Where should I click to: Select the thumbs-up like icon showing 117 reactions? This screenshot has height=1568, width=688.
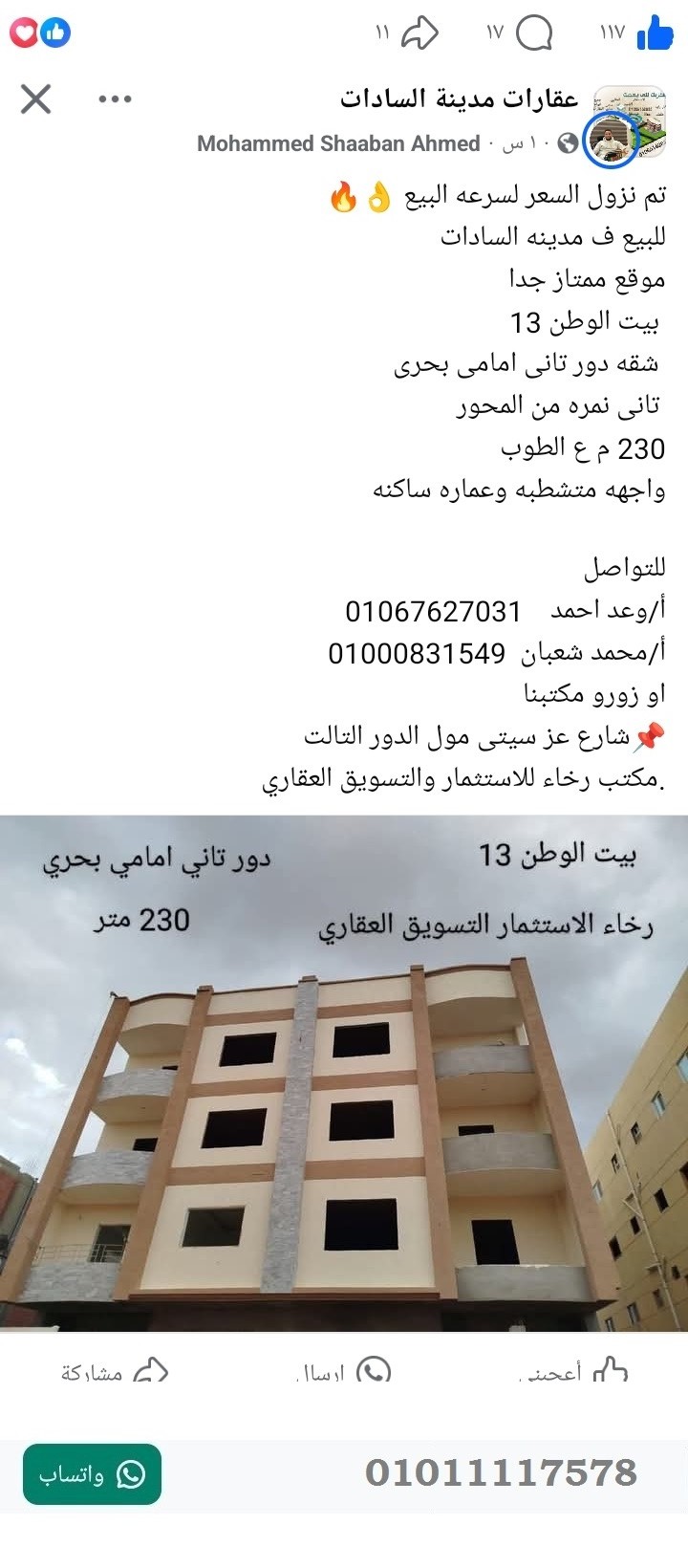tap(654, 33)
